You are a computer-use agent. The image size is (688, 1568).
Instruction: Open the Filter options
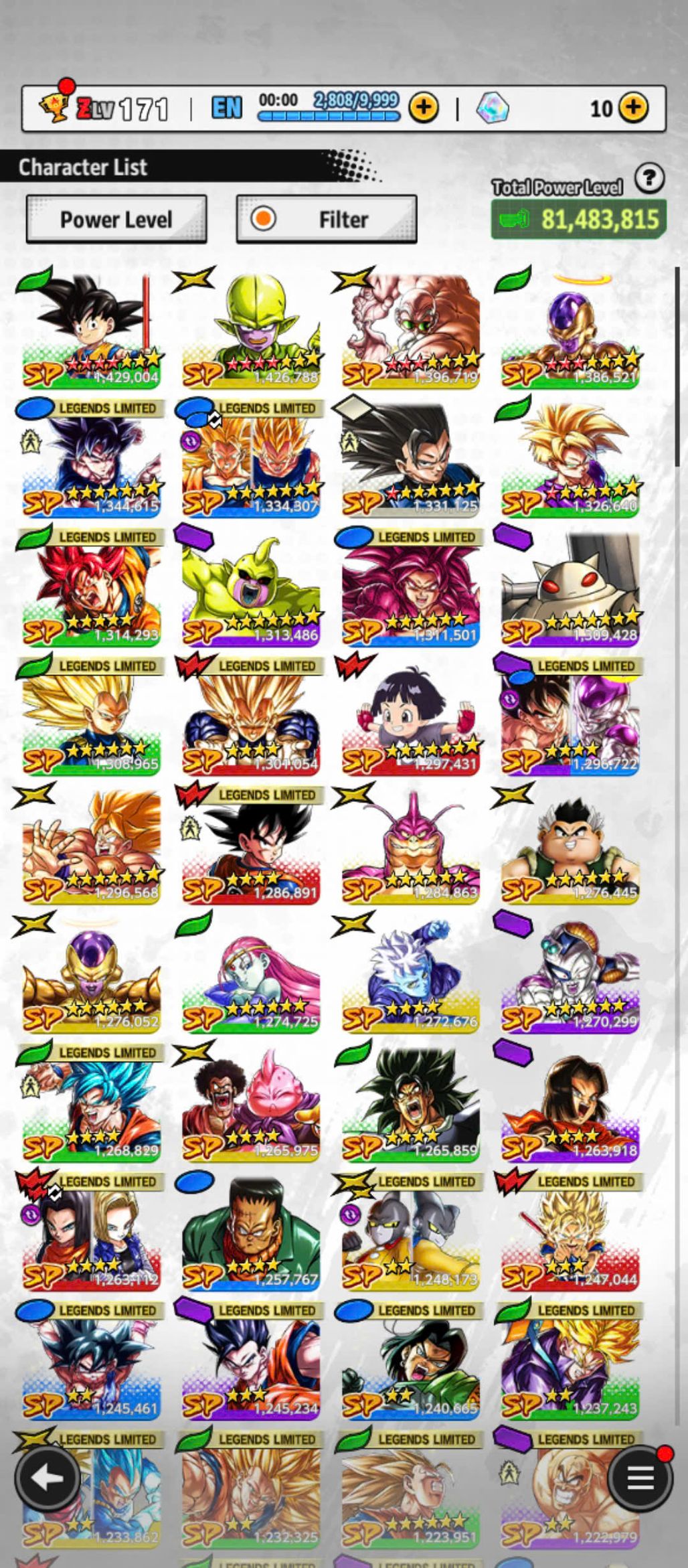327,220
